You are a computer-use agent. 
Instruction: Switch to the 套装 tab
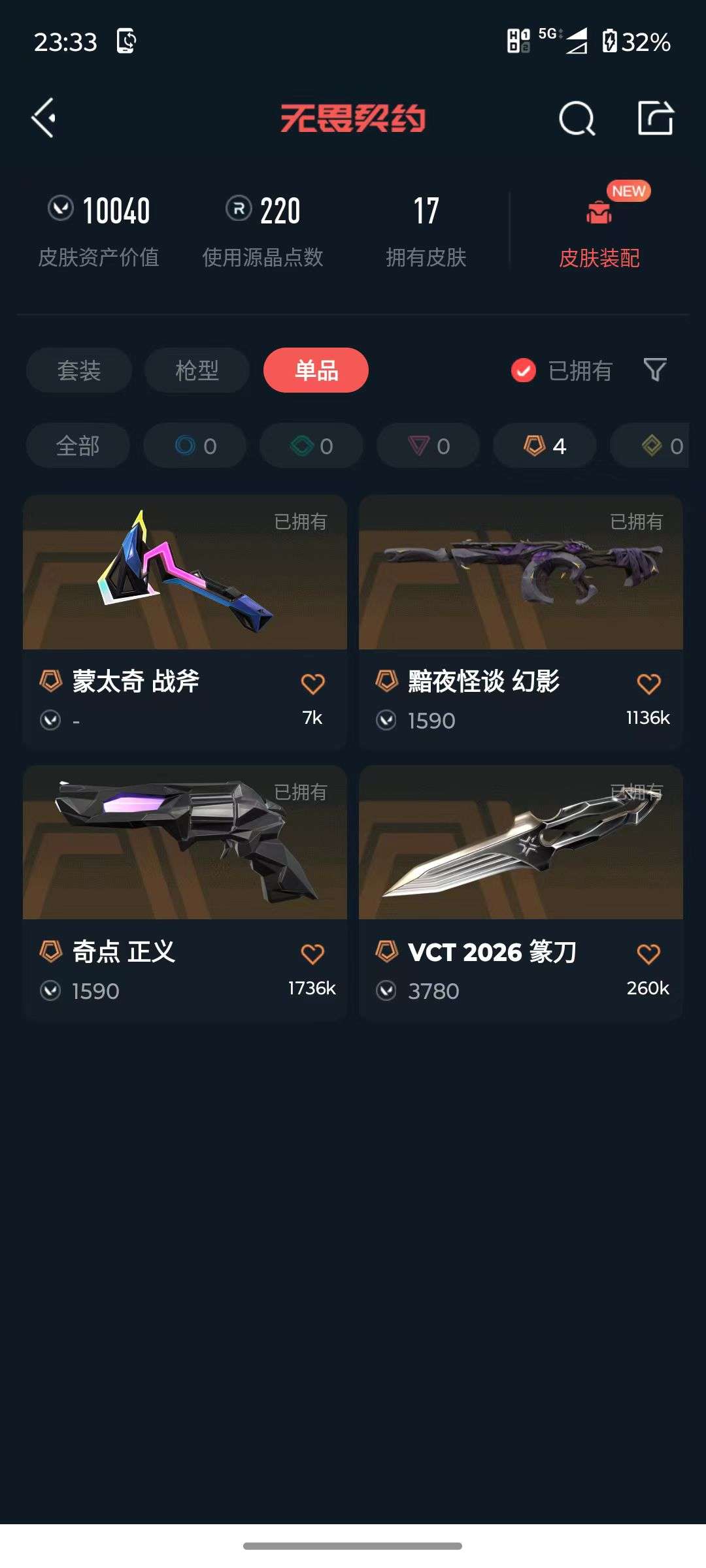(79, 370)
